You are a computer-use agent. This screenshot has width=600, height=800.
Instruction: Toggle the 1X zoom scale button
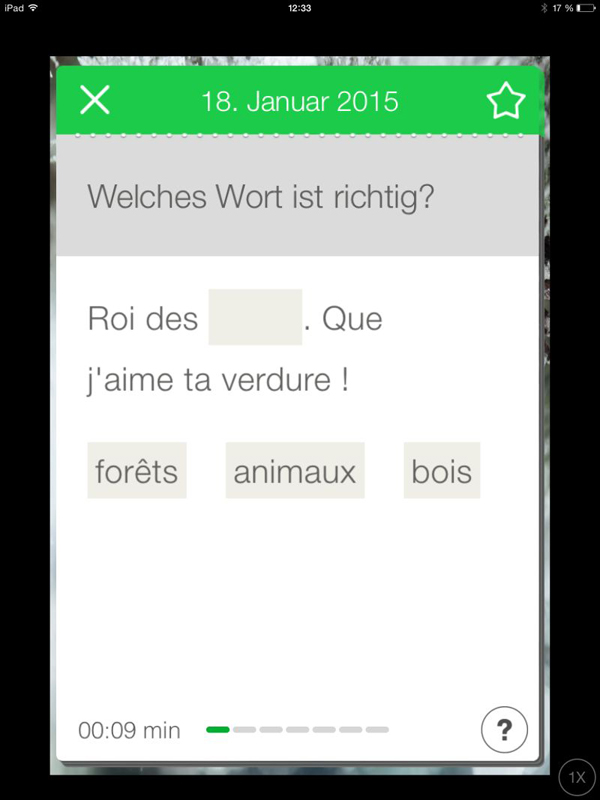click(x=577, y=777)
